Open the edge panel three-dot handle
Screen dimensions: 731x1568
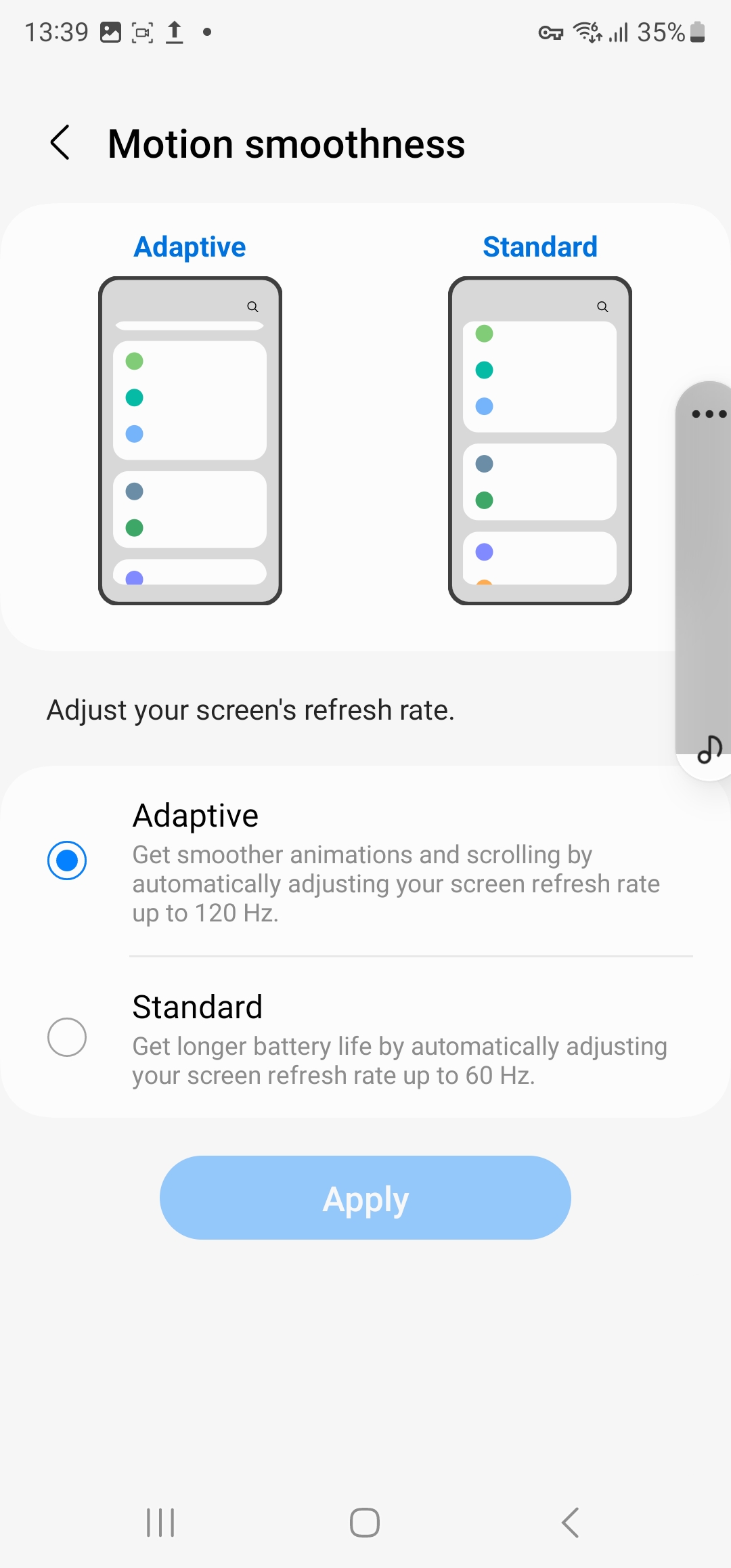click(708, 414)
